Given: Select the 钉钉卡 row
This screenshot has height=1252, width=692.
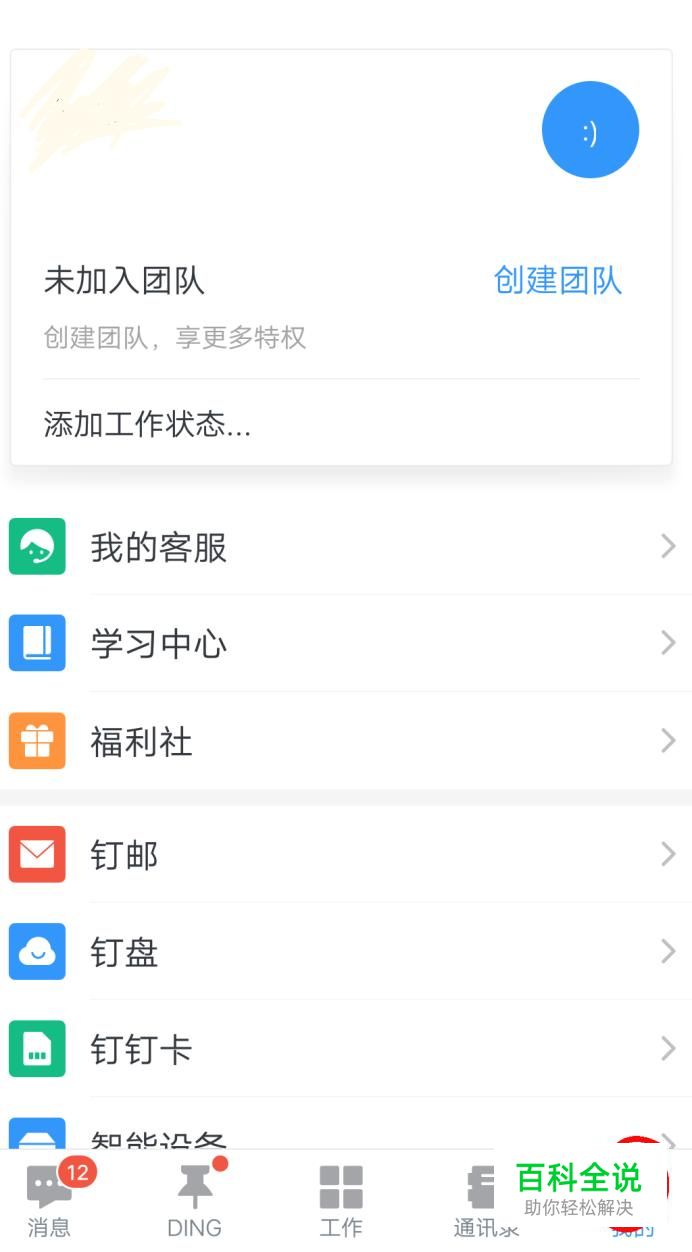Looking at the screenshot, I should pos(340,1049).
